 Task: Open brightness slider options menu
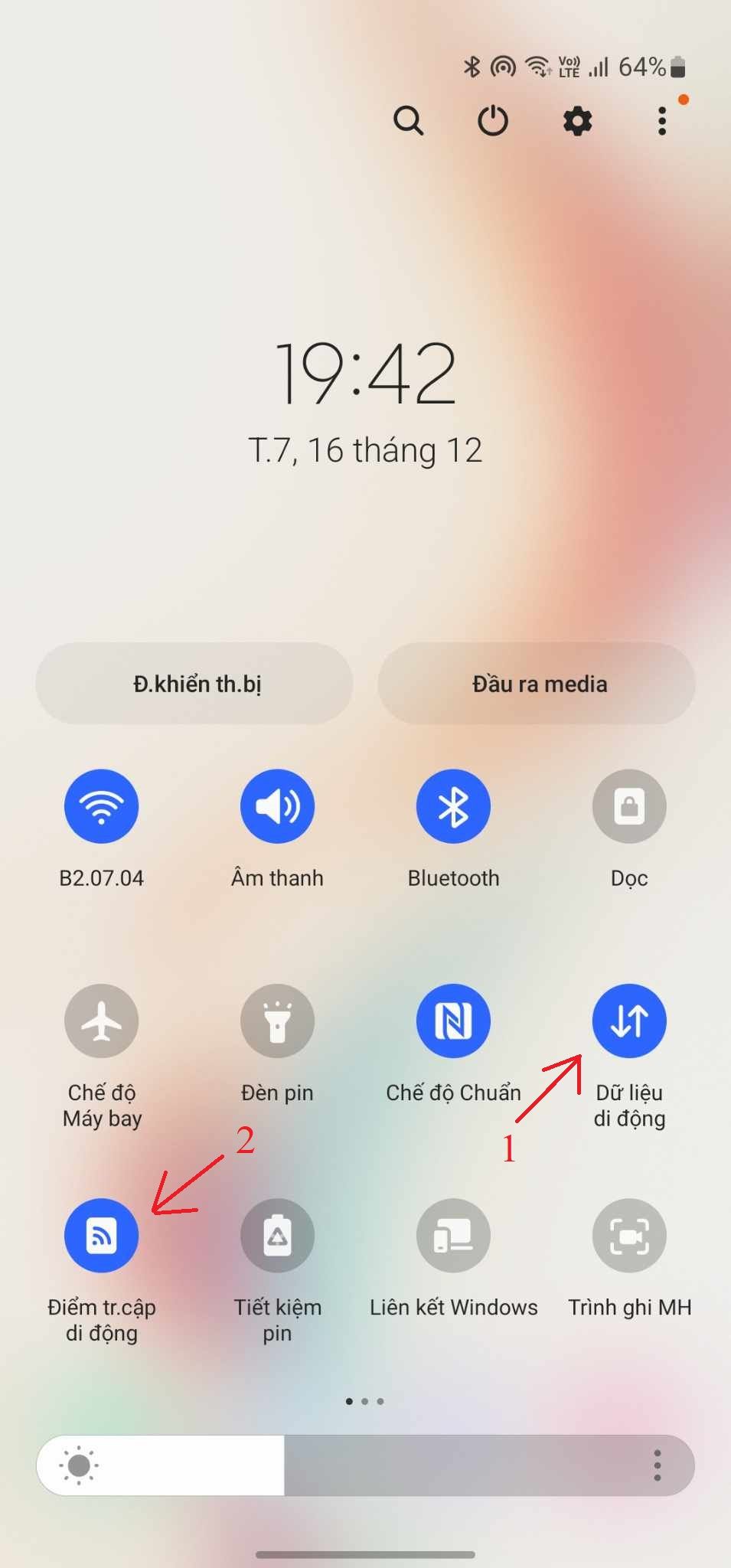[x=657, y=1465]
